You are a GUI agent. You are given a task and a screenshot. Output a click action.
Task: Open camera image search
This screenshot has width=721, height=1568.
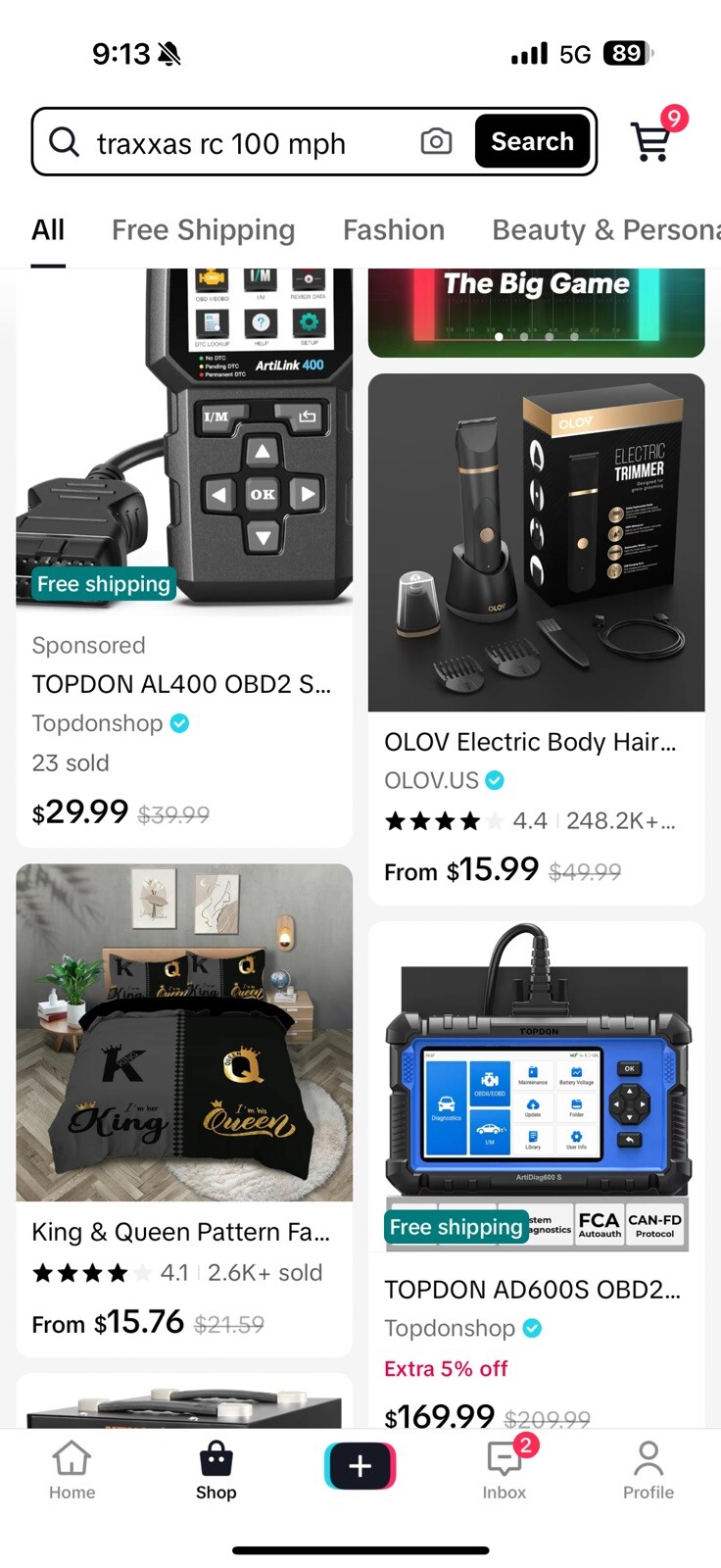(436, 142)
